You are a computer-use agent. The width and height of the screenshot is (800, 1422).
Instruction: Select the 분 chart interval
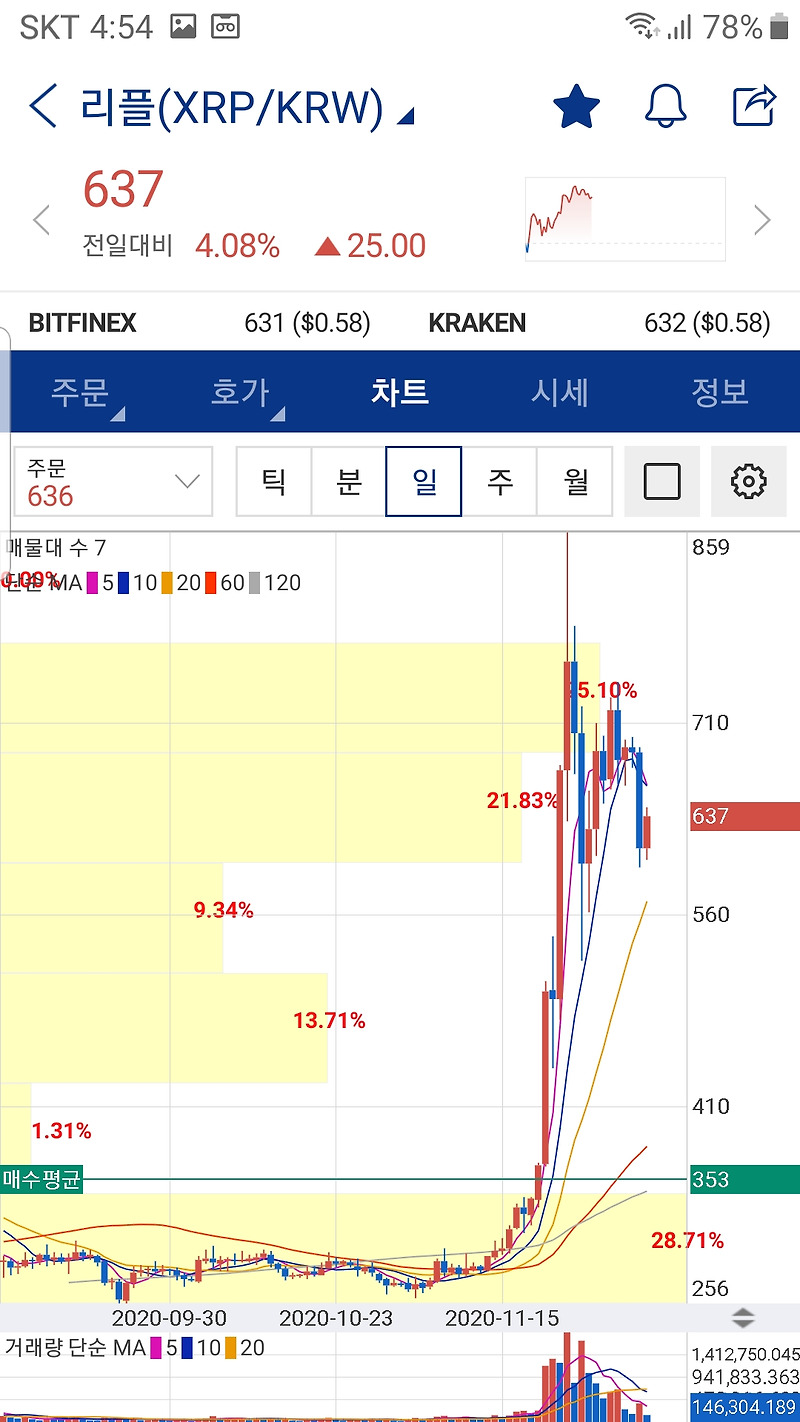[348, 481]
